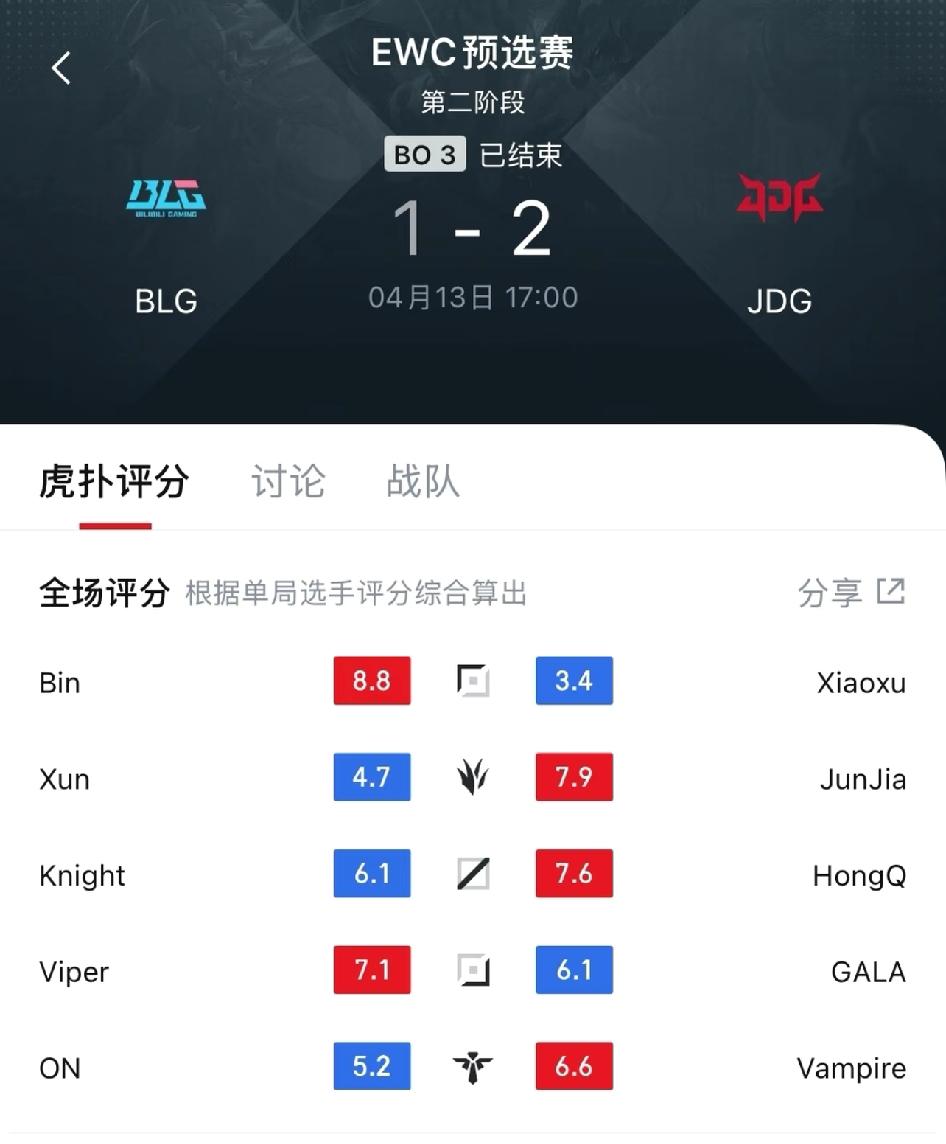Select the 虎扑评分 tab
Viewport: 946px width, 1144px height.
tap(113, 483)
